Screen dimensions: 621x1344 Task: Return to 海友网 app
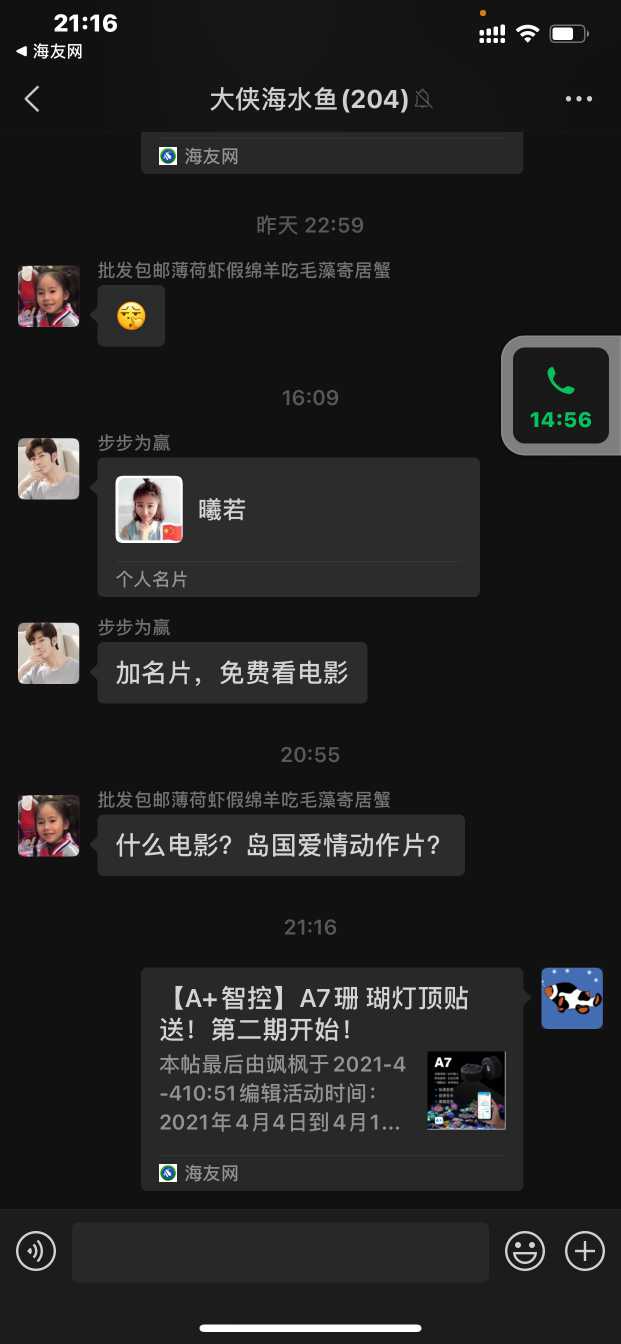point(48,52)
